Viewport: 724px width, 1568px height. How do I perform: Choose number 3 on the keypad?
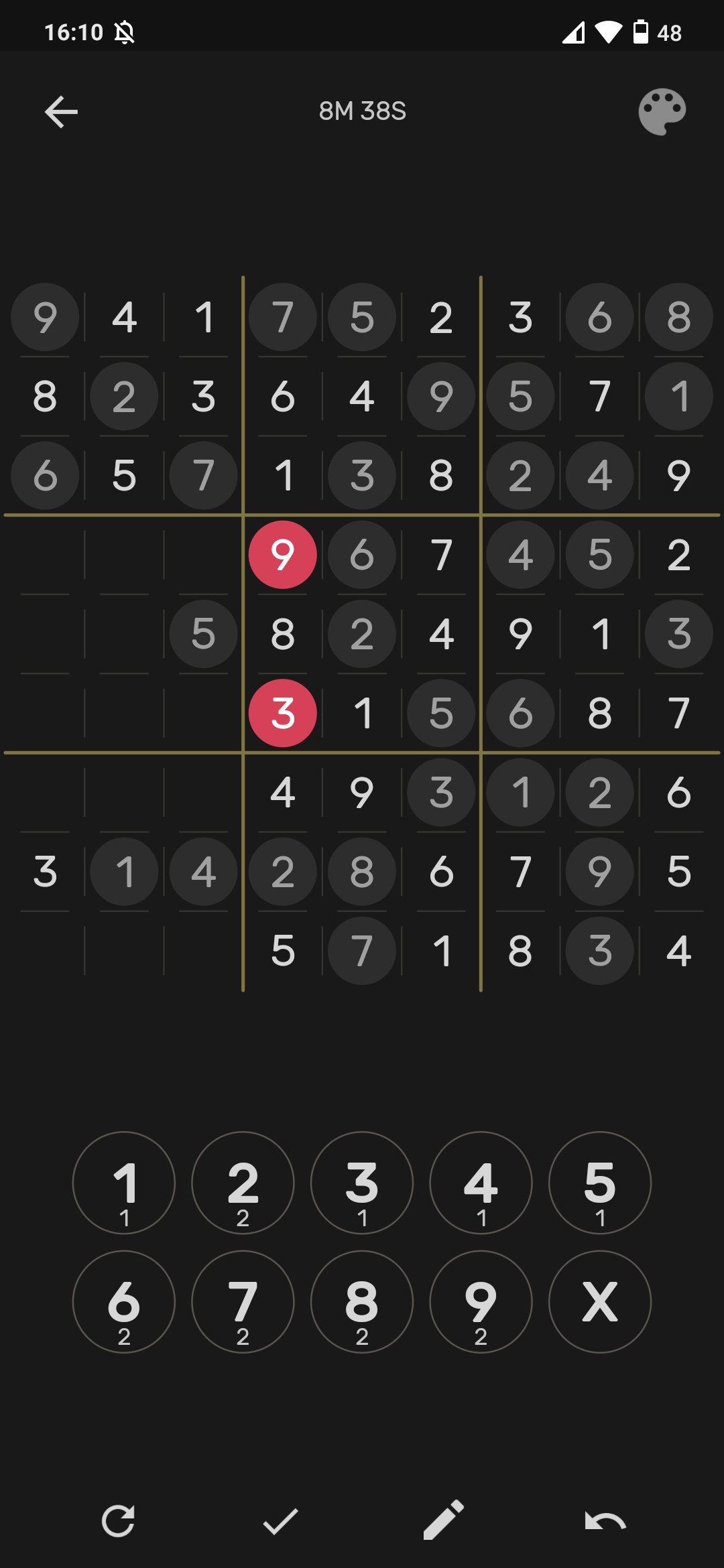pyautogui.click(x=362, y=1183)
